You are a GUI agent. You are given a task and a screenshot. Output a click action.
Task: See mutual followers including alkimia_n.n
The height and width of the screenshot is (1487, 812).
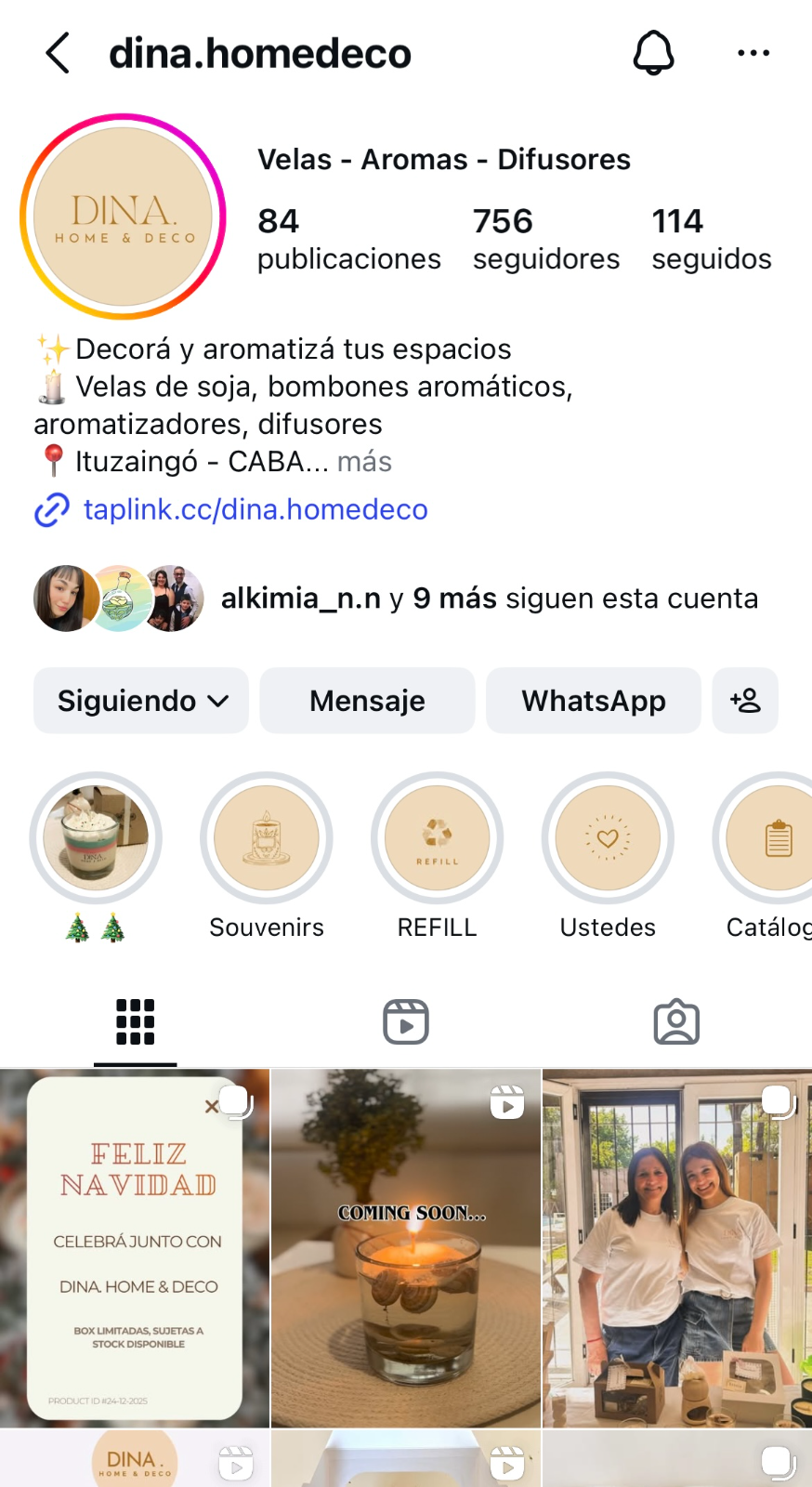pyautogui.click(x=489, y=599)
